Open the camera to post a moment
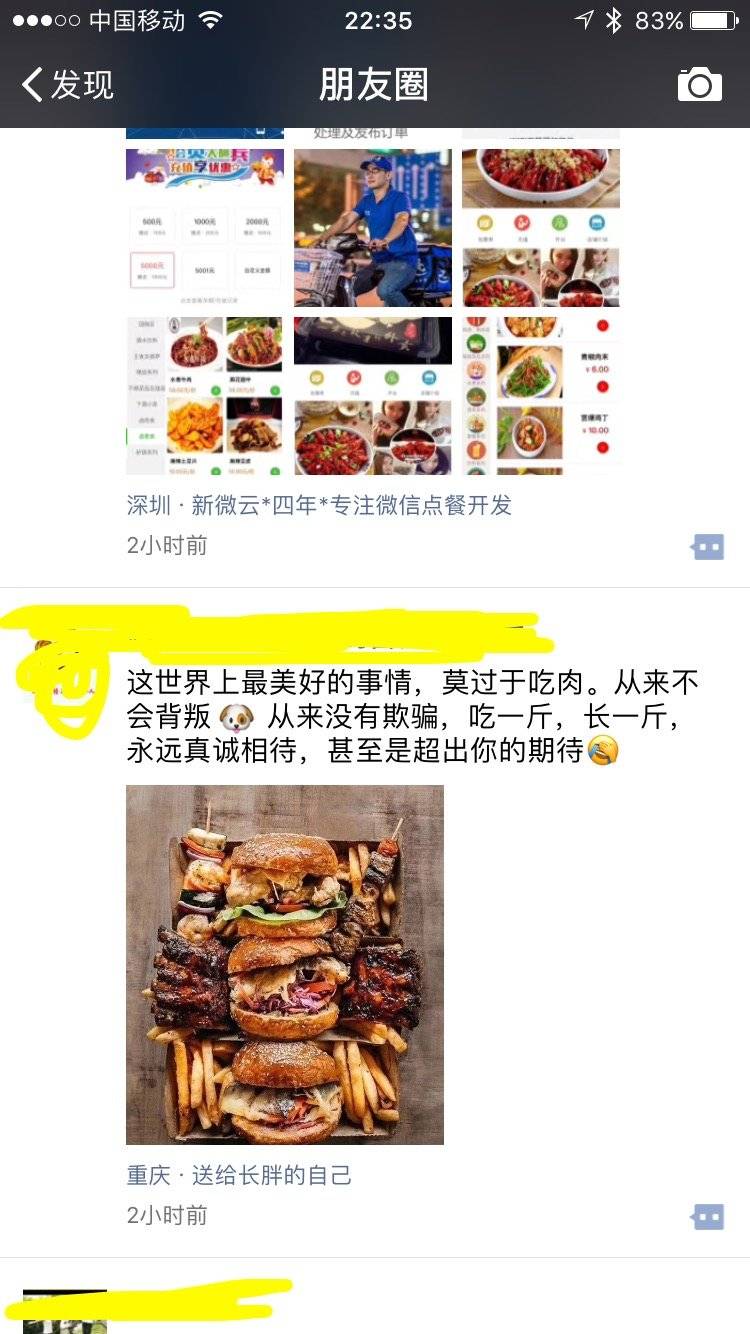This screenshot has height=1334, width=750. (699, 85)
